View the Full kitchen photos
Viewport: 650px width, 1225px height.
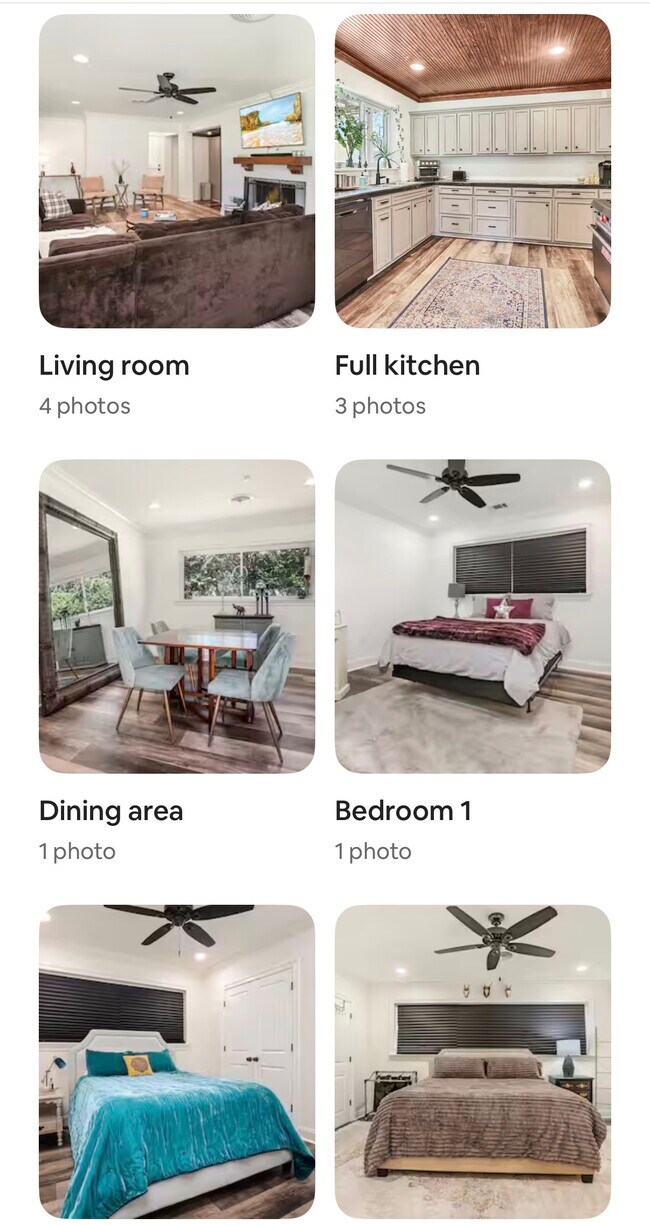click(473, 171)
